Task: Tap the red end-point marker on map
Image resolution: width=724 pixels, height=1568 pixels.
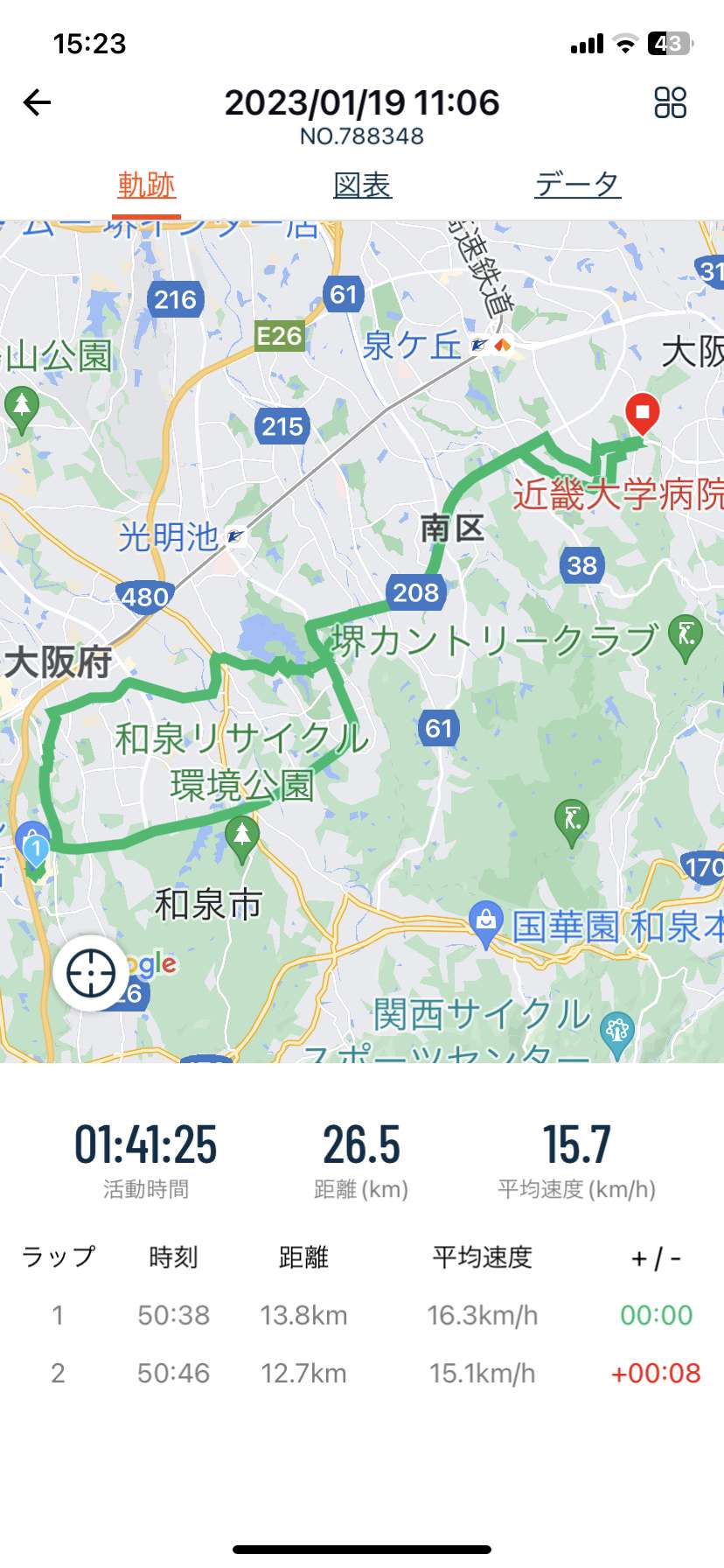Action: (643, 414)
